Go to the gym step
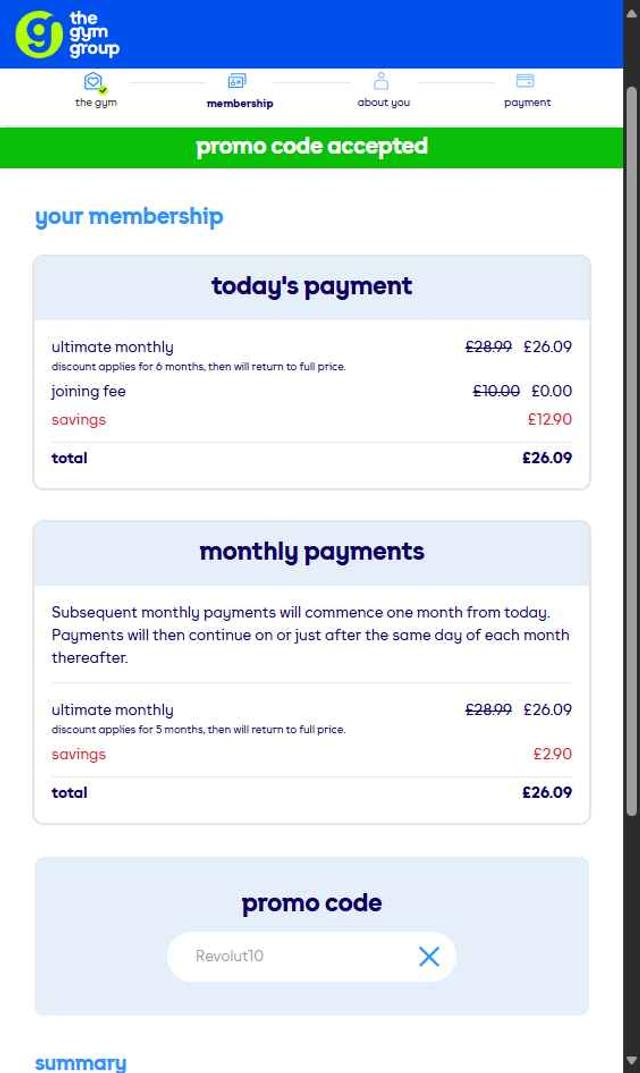The height and width of the screenshot is (1073, 640). [x=95, y=89]
